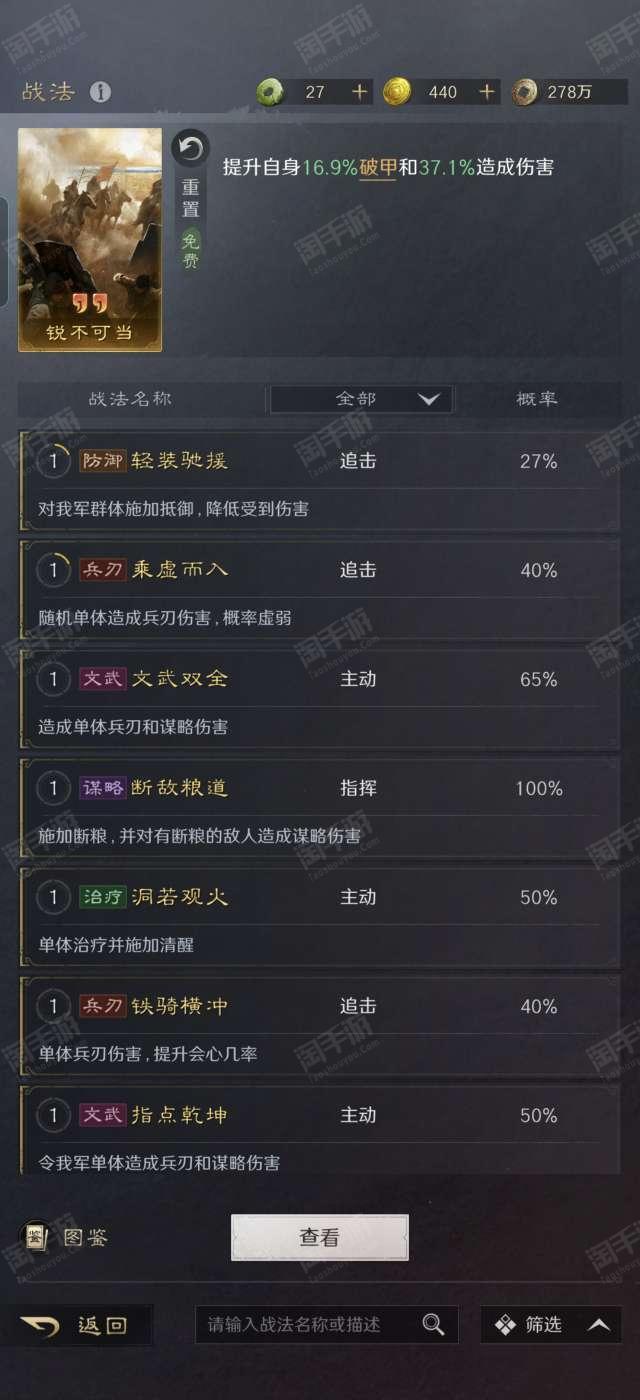Select the 轻装驰援 tactic row
This screenshot has width=640, height=1400.
tap(320, 478)
